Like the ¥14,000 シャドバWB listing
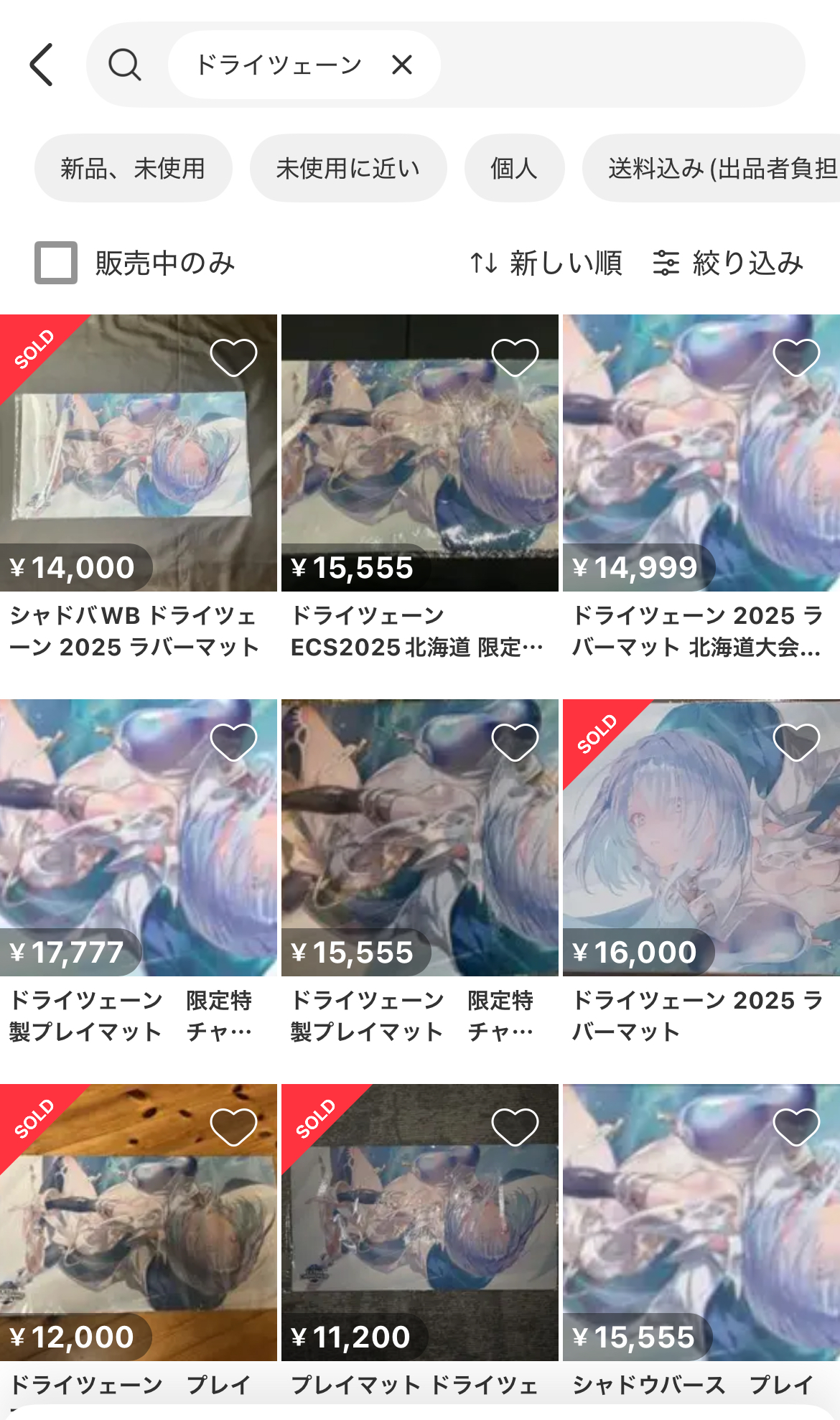 pos(233,358)
